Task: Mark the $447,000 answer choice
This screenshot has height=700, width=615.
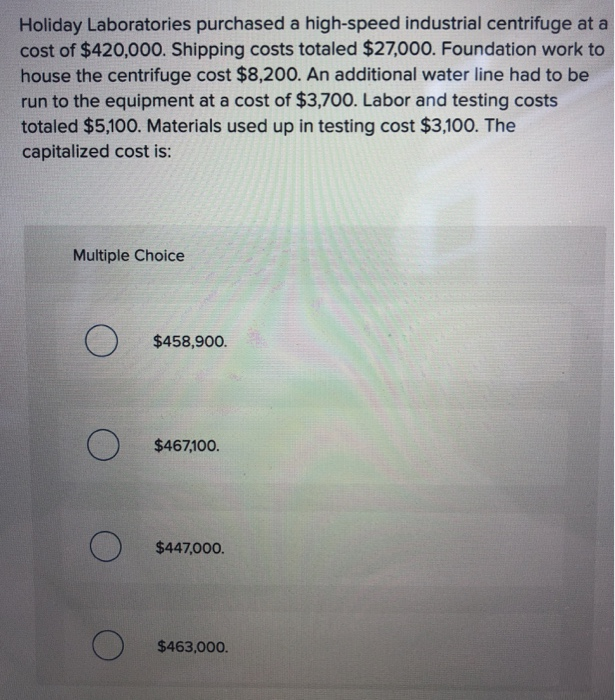Action: tap(102, 548)
